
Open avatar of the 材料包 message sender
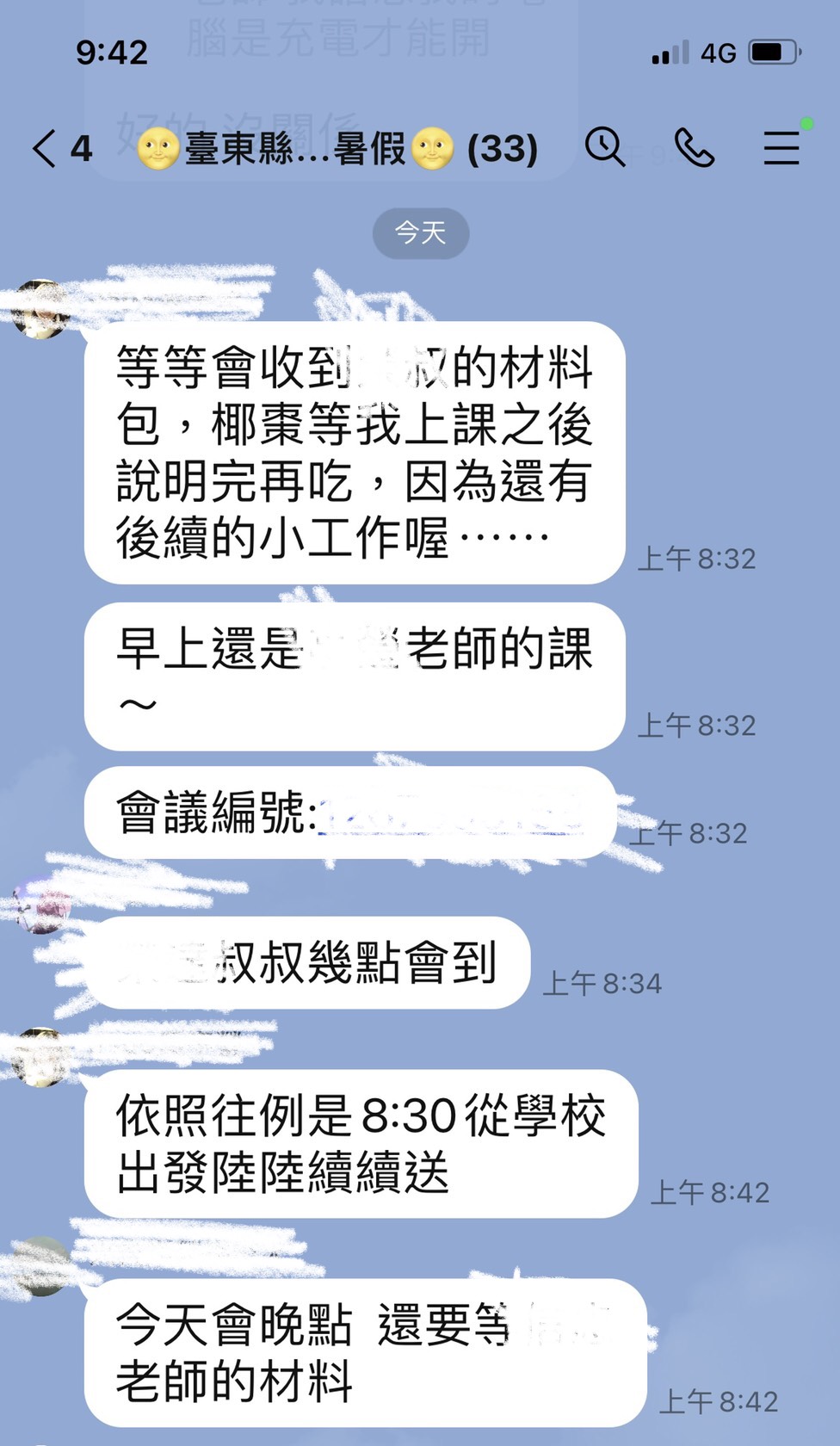coord(40,309)
